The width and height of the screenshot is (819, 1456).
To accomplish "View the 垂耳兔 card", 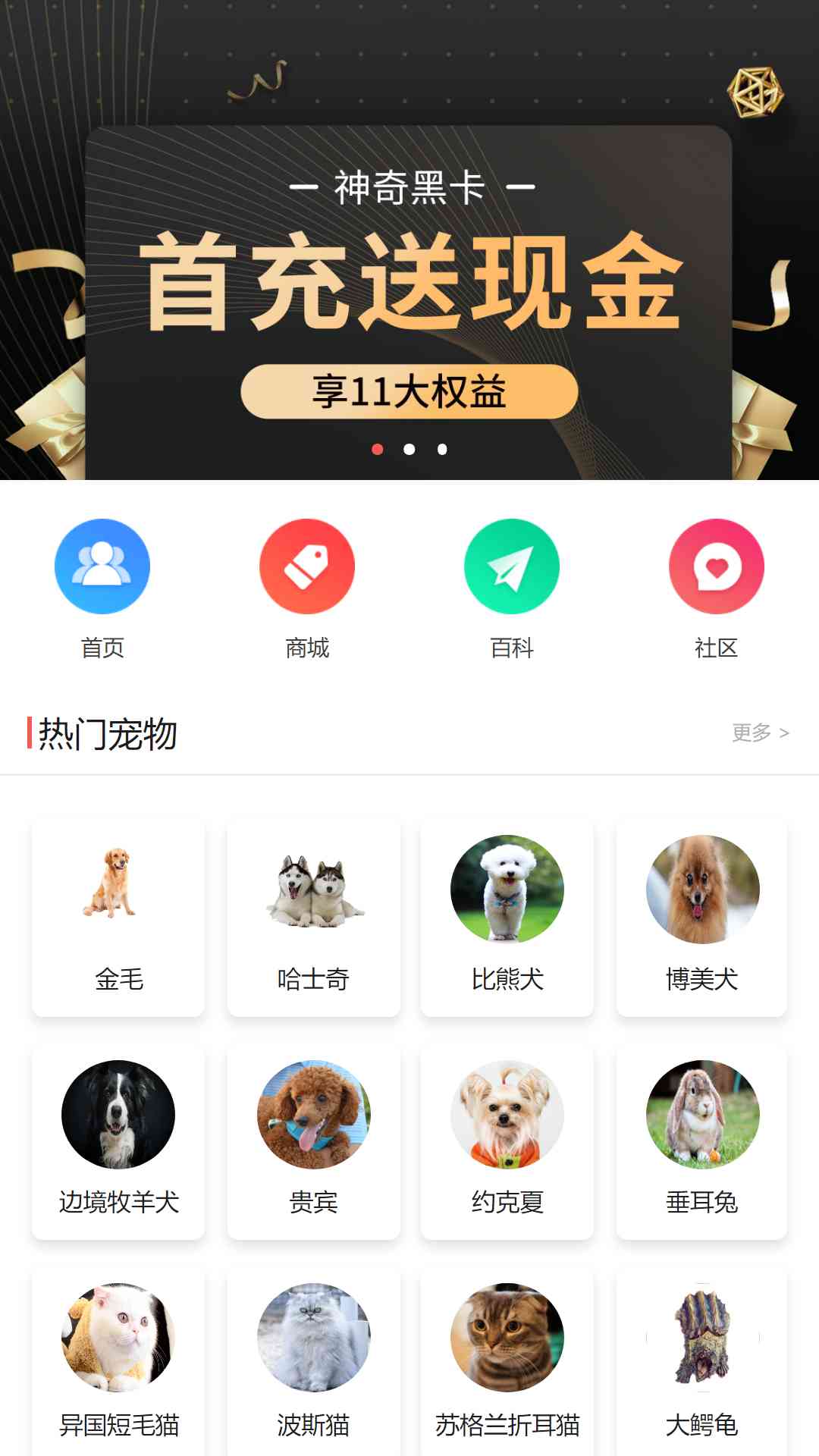I will coord(702,1141).
